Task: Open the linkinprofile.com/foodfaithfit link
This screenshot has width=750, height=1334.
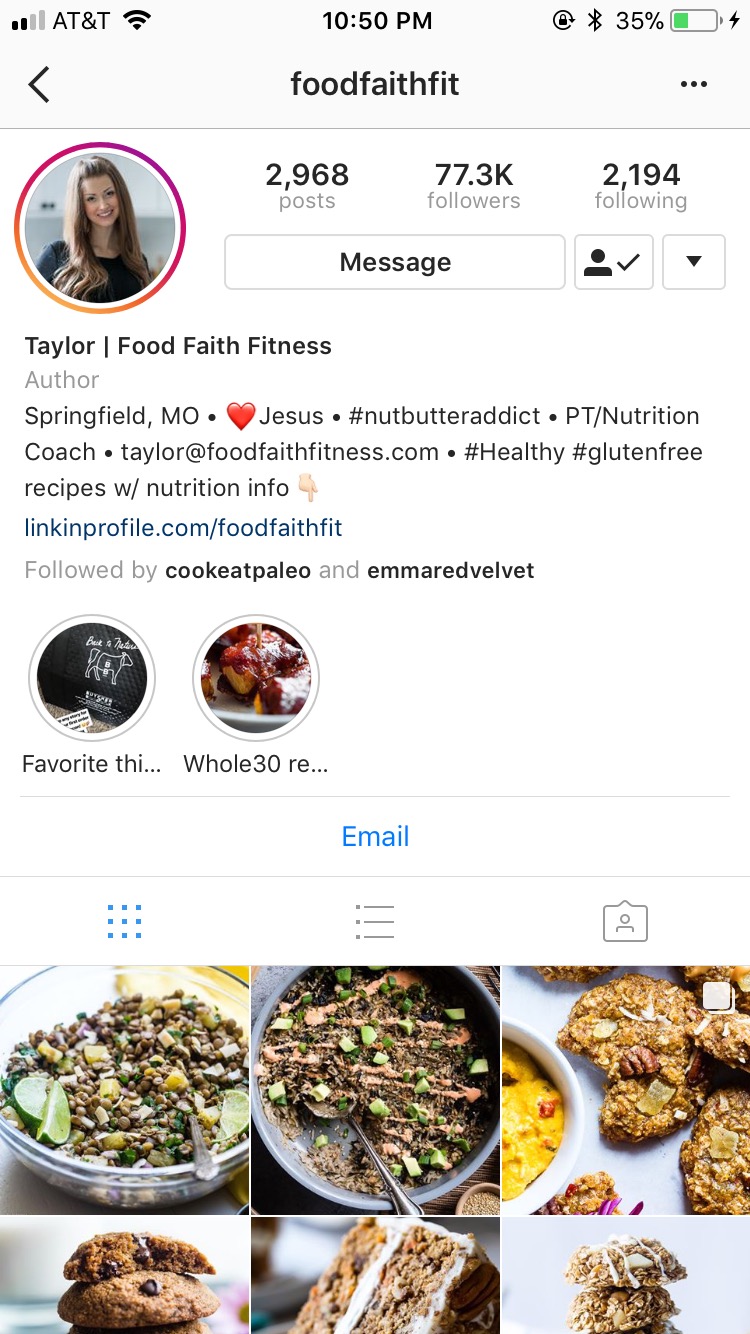Action: point(183,527)
